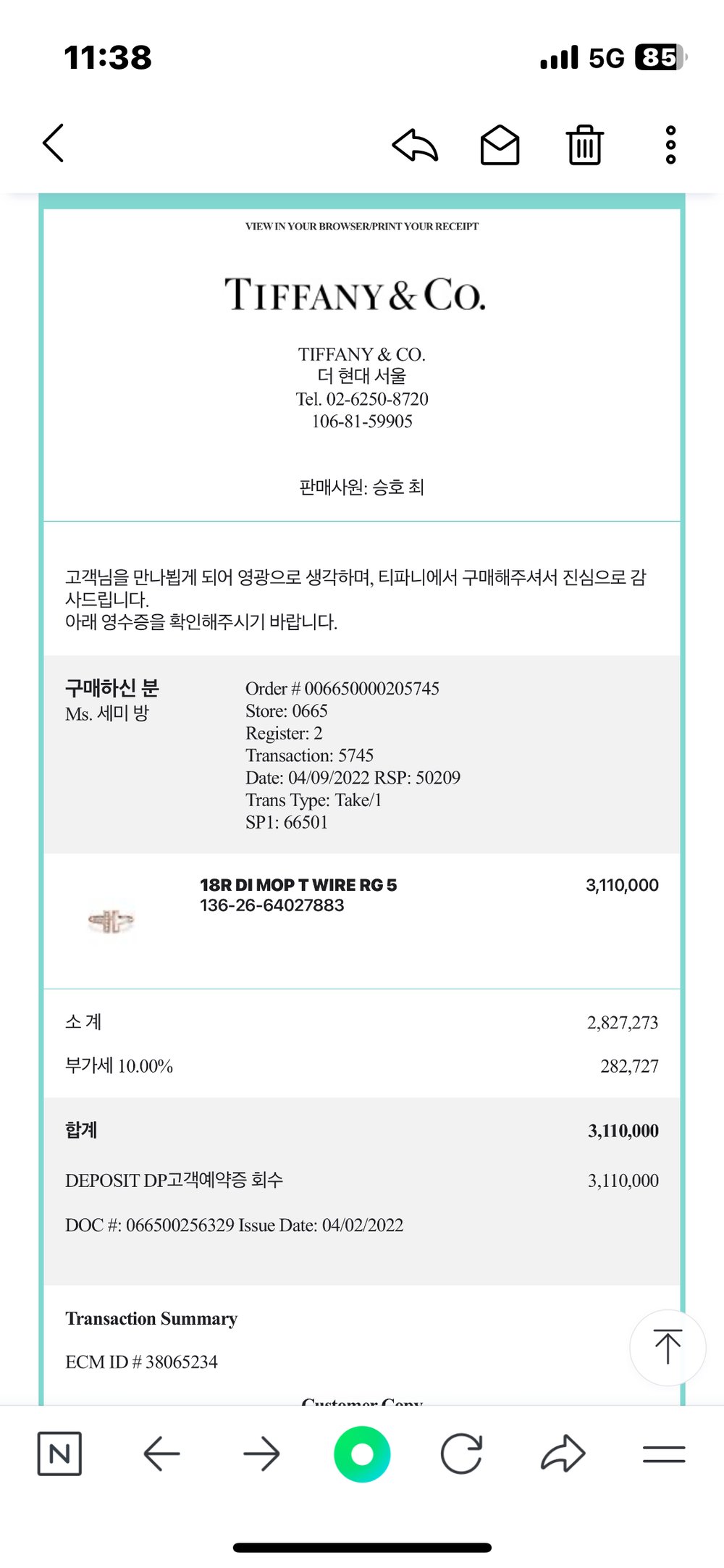The height and width of the screenshot is (1568, 724).
Task: Jump to top with the up-arrow button
Action: [668, 1347]
